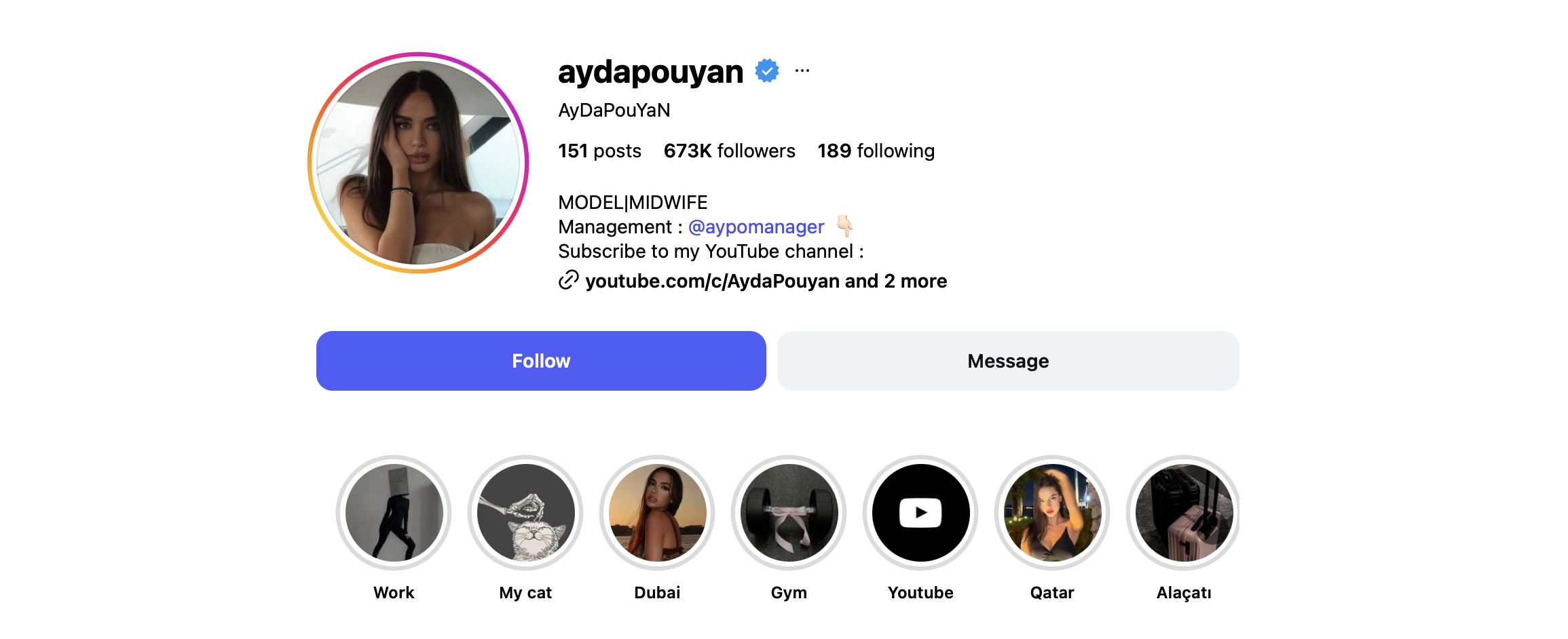The image size is (1568, 639).
Task: Open the Gym story highlight
Action: (x=789, y=513)
